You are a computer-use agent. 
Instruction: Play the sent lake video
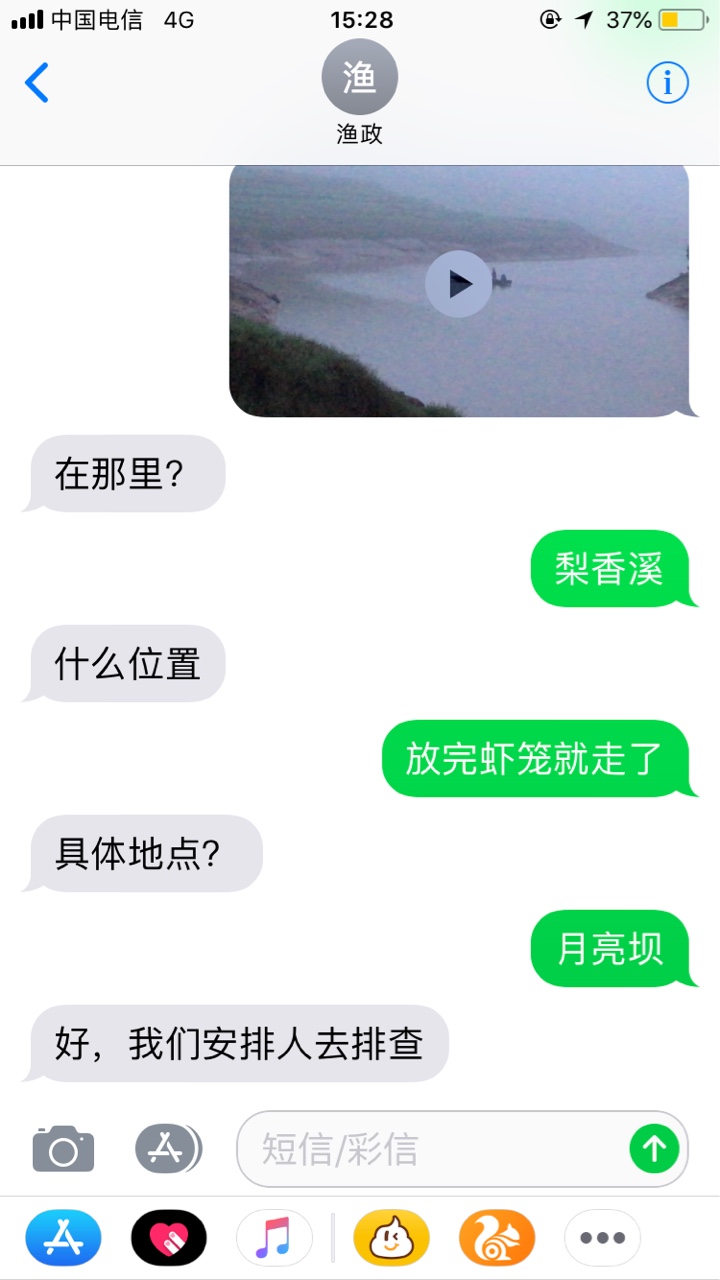coord(459,284)
